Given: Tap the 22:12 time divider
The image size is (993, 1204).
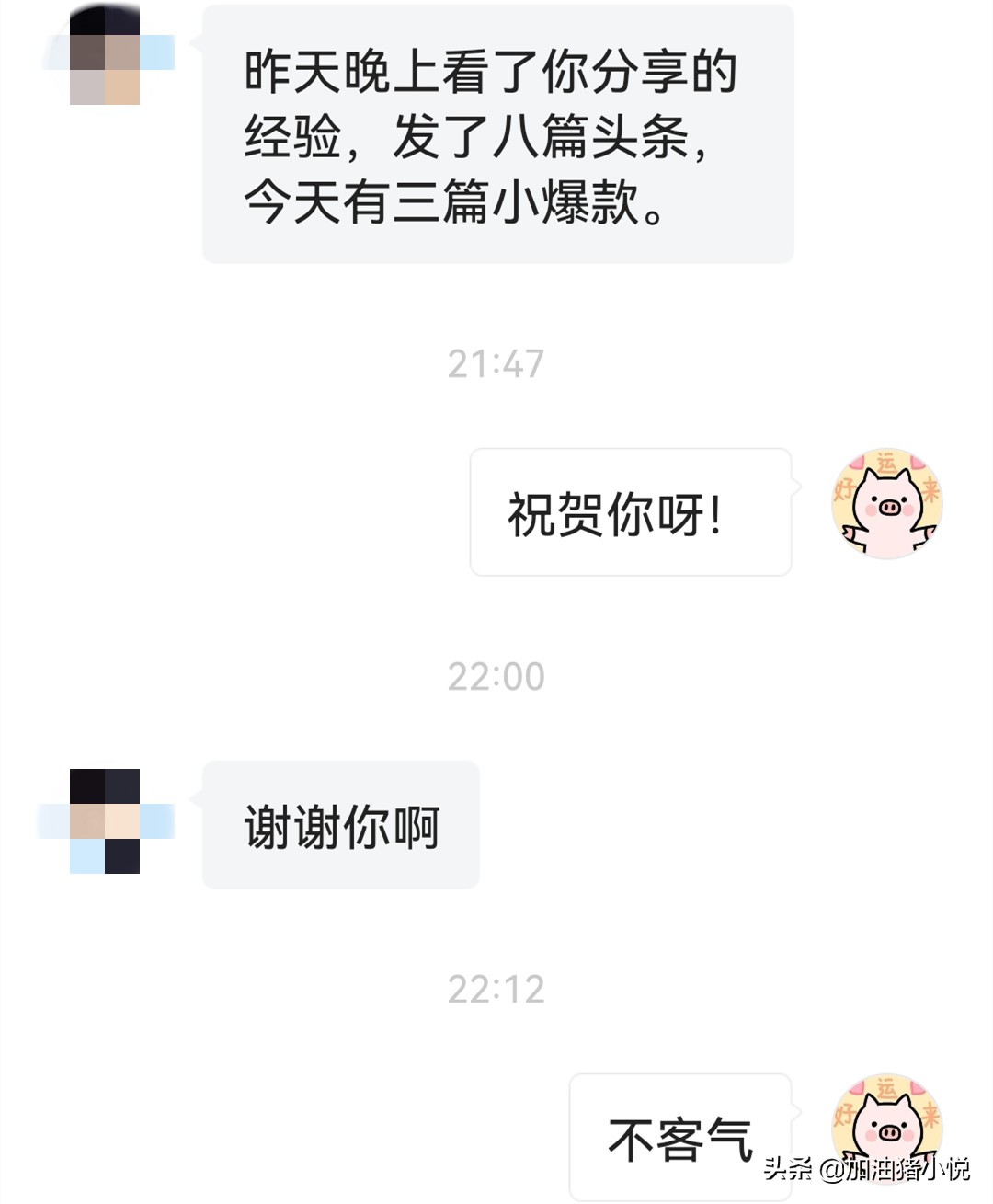Looking at the screenshot, I should (496, 989).
